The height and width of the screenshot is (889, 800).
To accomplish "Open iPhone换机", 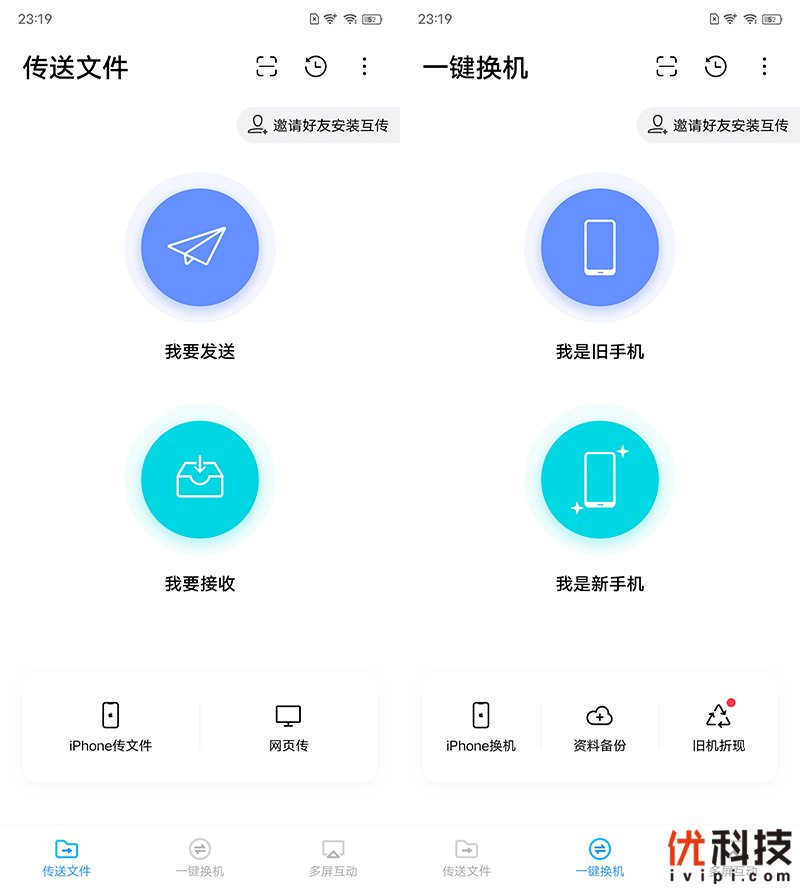I will [x=481, y=727].
